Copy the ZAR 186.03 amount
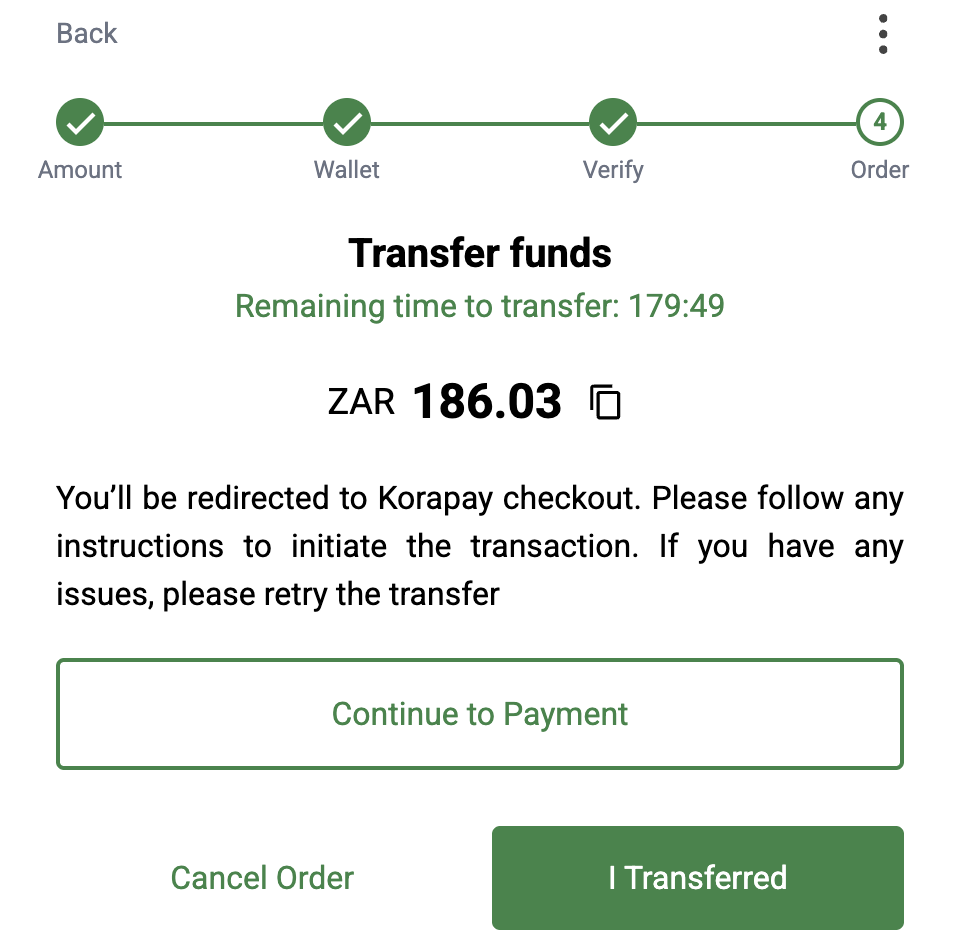Image resolution: width=960 pixels, height=952 pixels. click(x=605, y=402)
